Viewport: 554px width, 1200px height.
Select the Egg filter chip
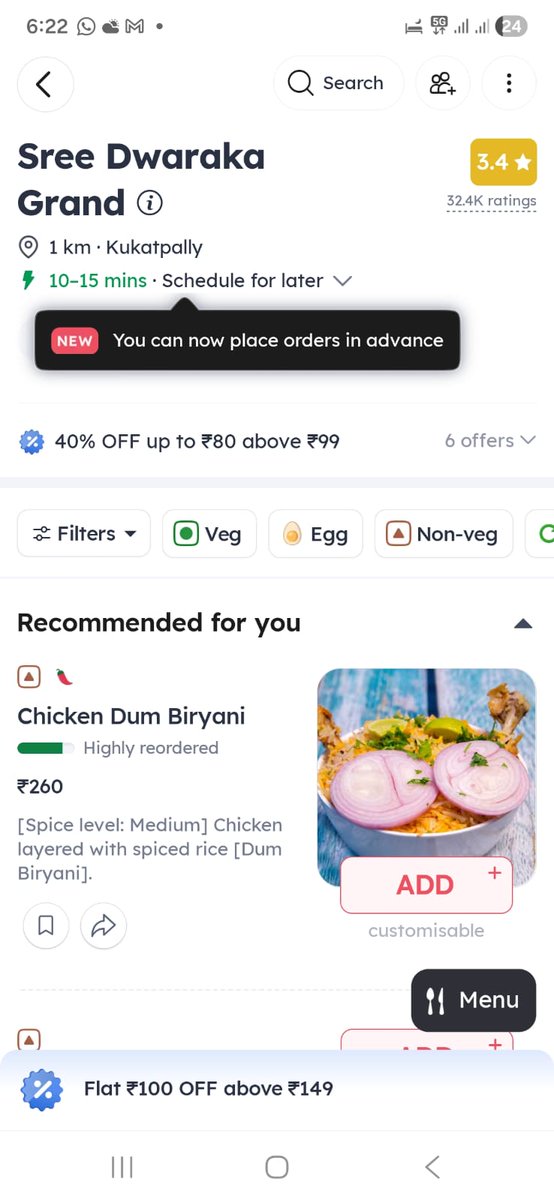tap(315, 533)
